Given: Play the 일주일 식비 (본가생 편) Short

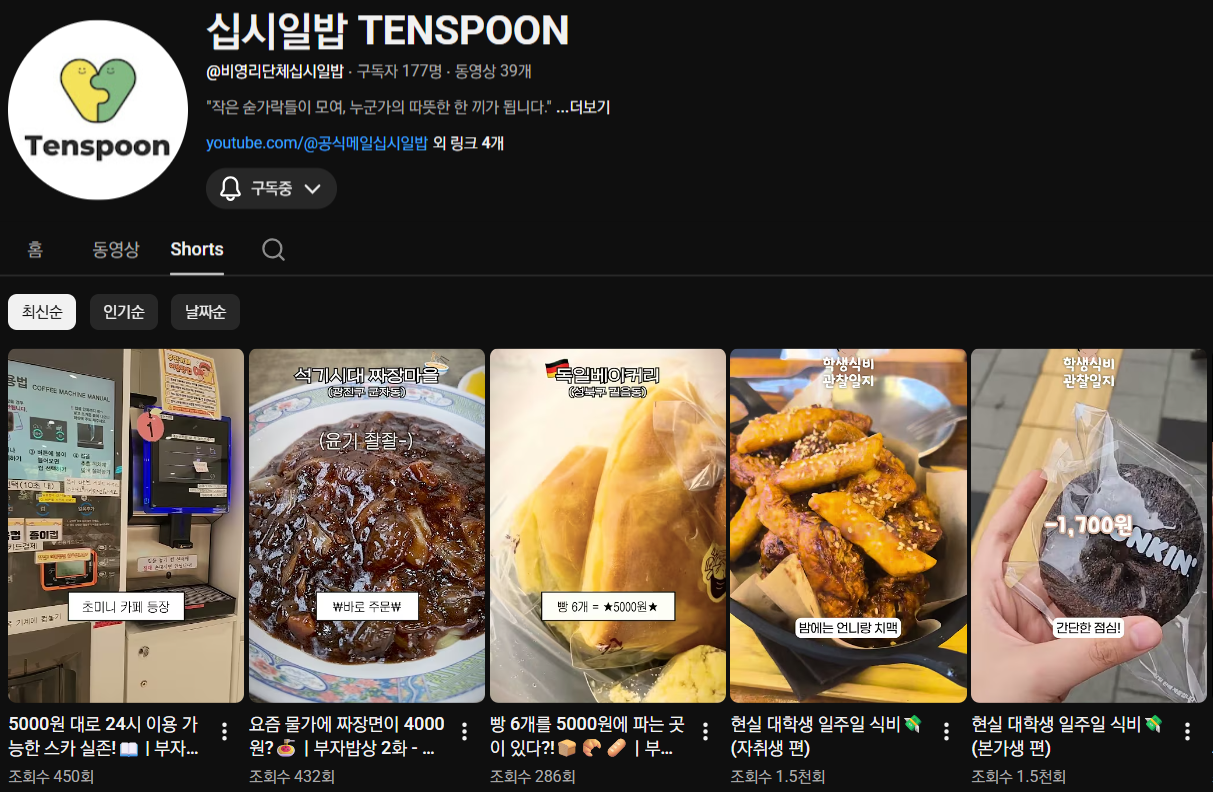Looking at the screenshot, I should coord(1089,525).
